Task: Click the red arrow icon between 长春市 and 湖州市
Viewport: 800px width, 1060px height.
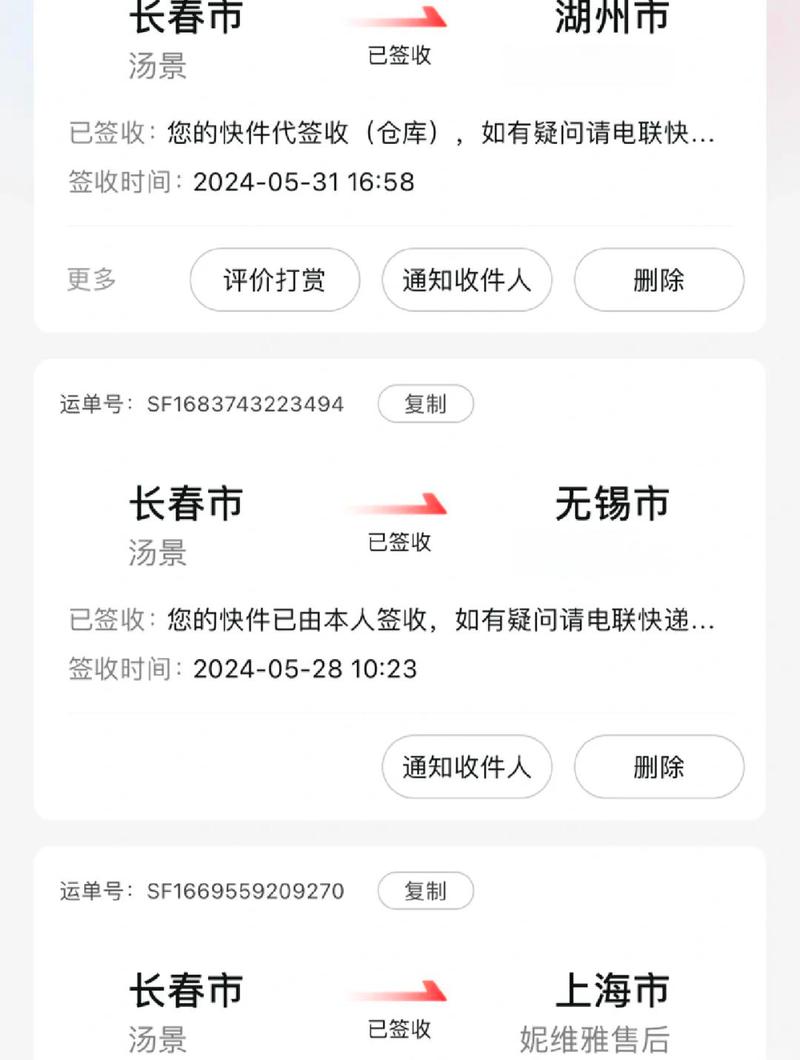Action: coord(398,18)
